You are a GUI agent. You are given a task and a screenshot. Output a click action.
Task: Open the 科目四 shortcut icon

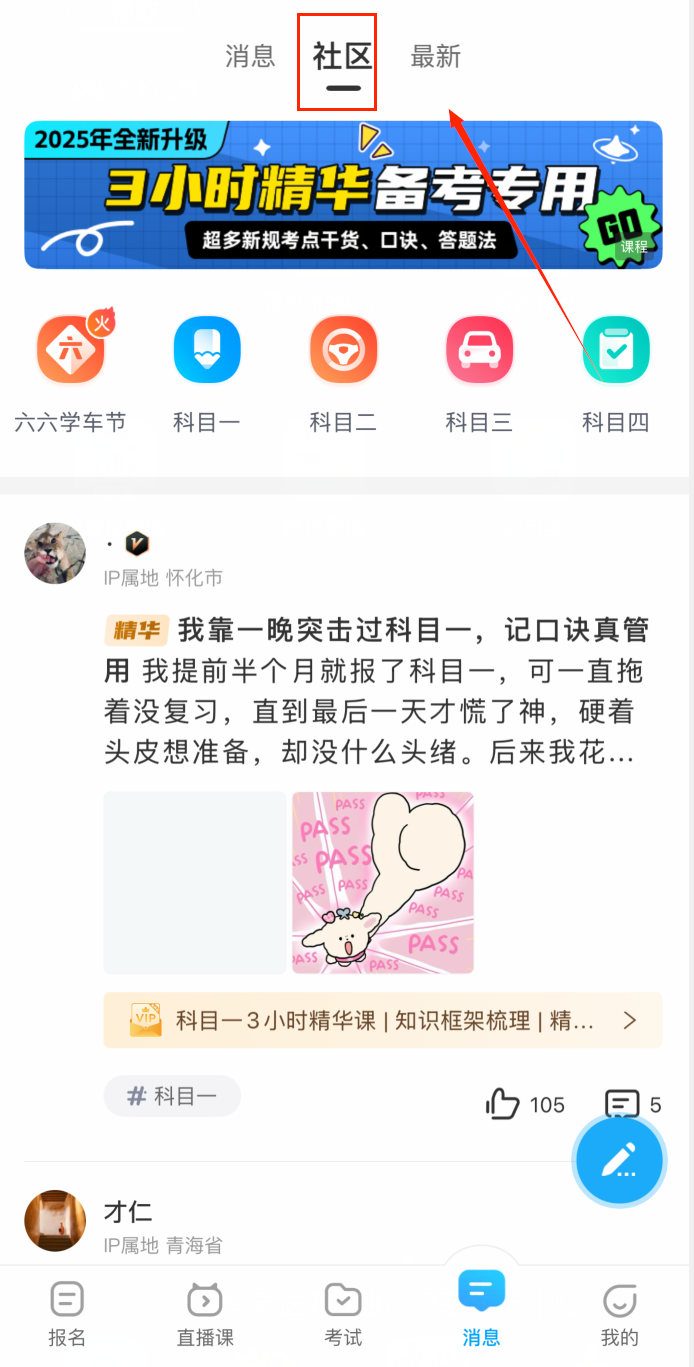[616, 350]
